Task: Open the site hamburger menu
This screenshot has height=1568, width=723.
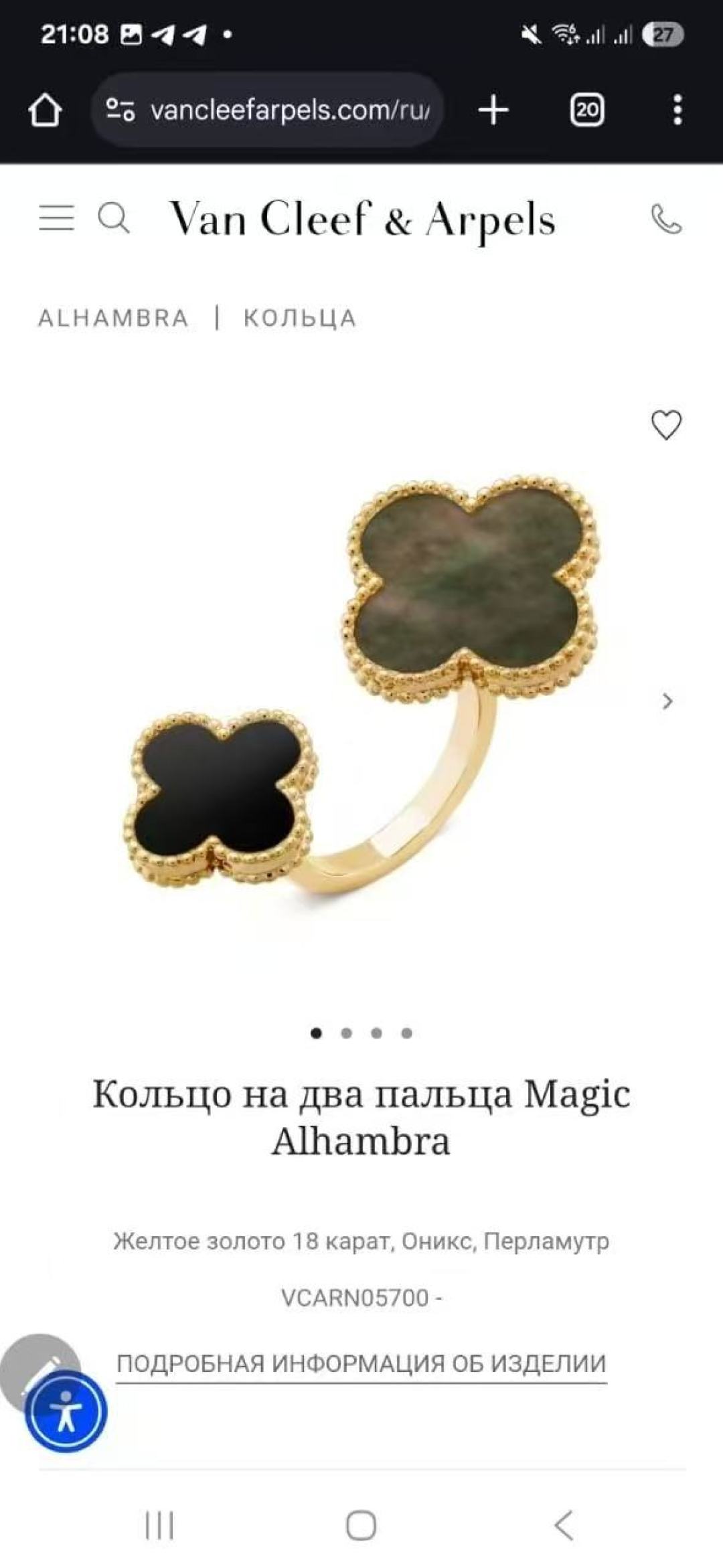Action: point(56,218)
